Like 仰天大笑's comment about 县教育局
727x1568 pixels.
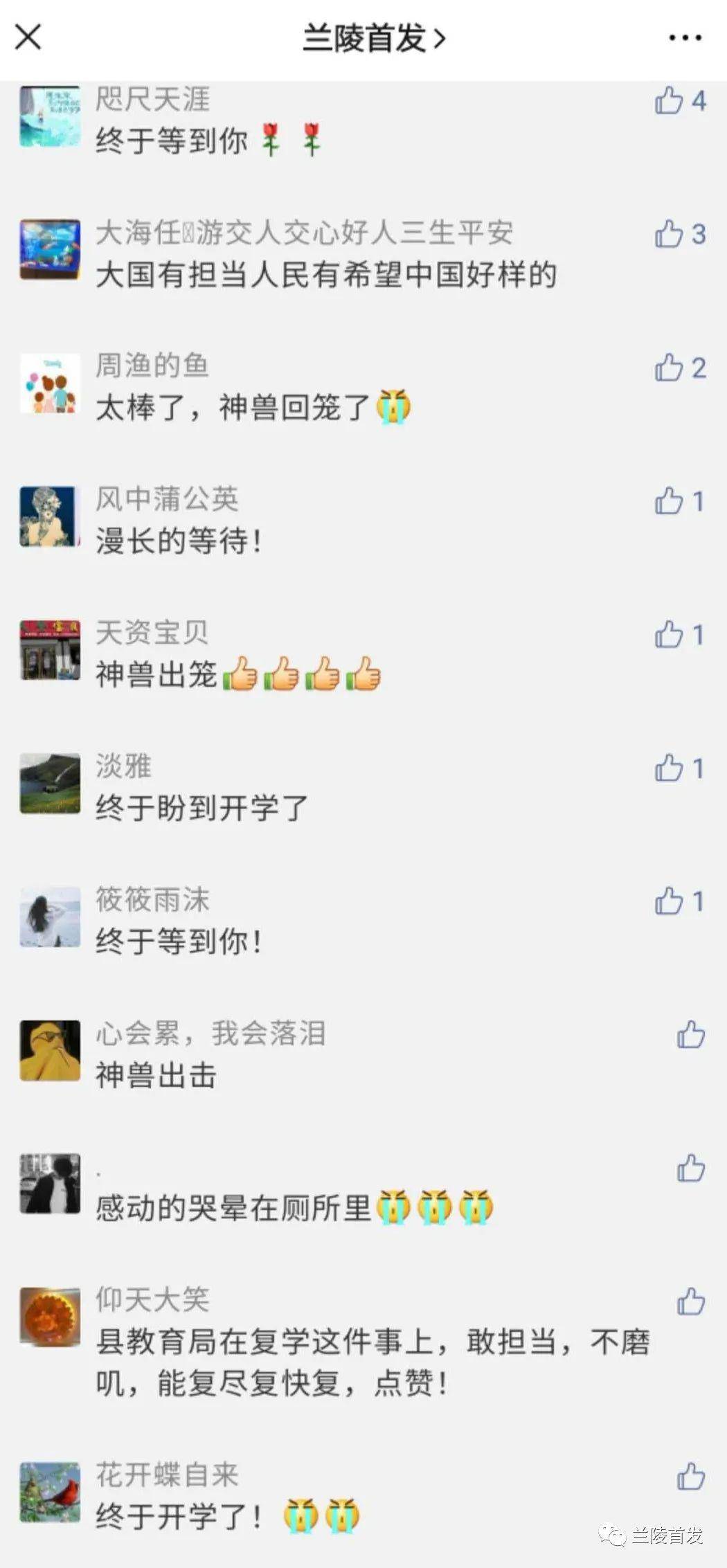click(x=691, y=1301)
